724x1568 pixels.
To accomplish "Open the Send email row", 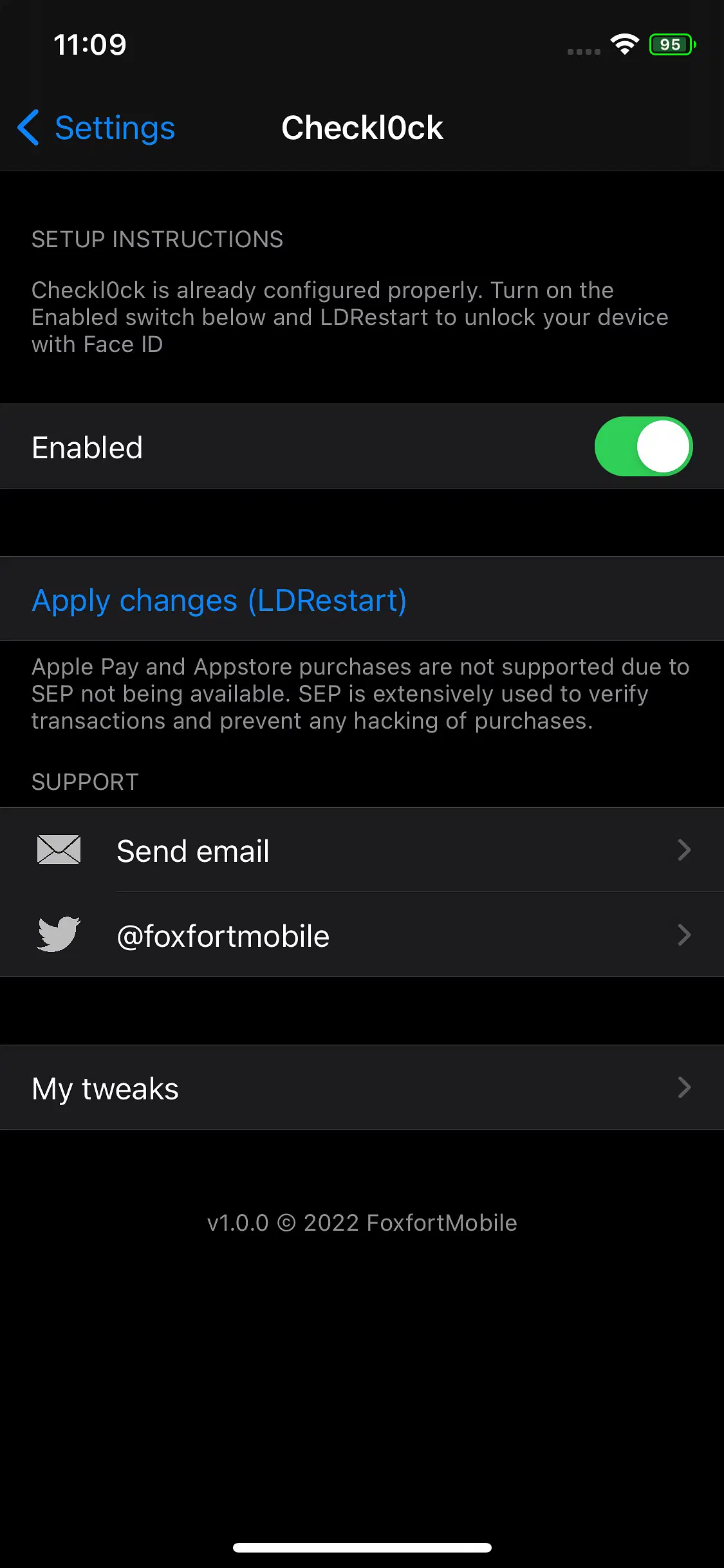I will pyautogui.click(x=362, y=851).
